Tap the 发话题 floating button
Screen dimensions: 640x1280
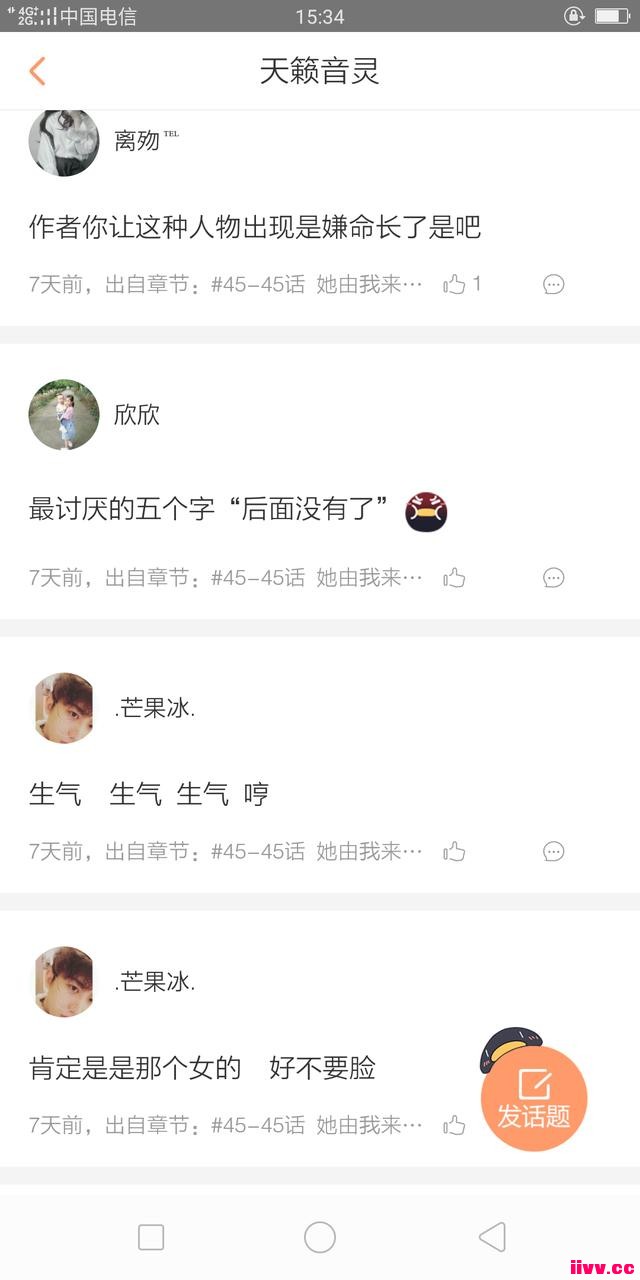pyautogui.click(x=534, y=1098)
